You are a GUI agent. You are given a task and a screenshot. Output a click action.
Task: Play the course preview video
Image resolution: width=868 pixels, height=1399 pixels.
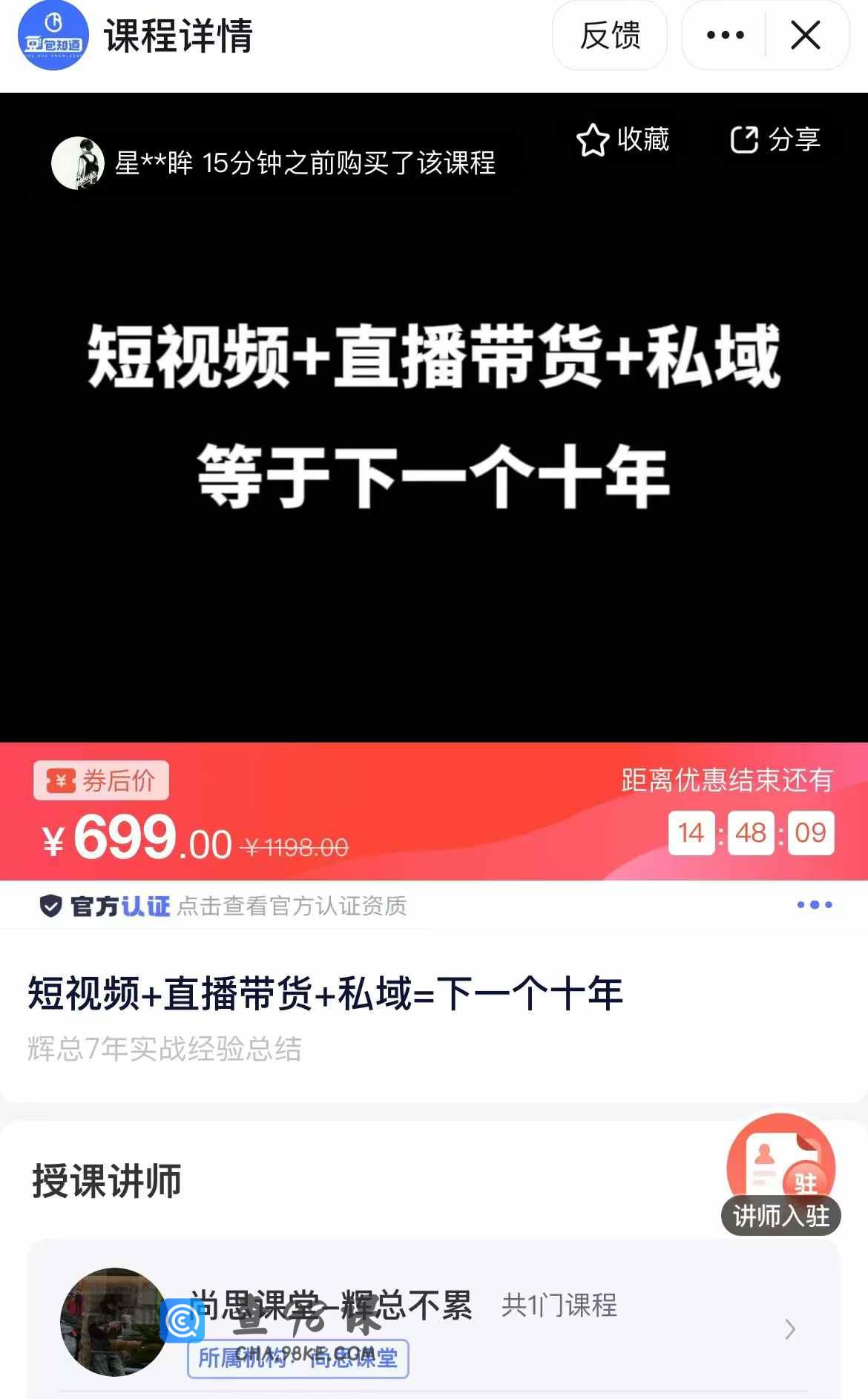coord(434,417)
